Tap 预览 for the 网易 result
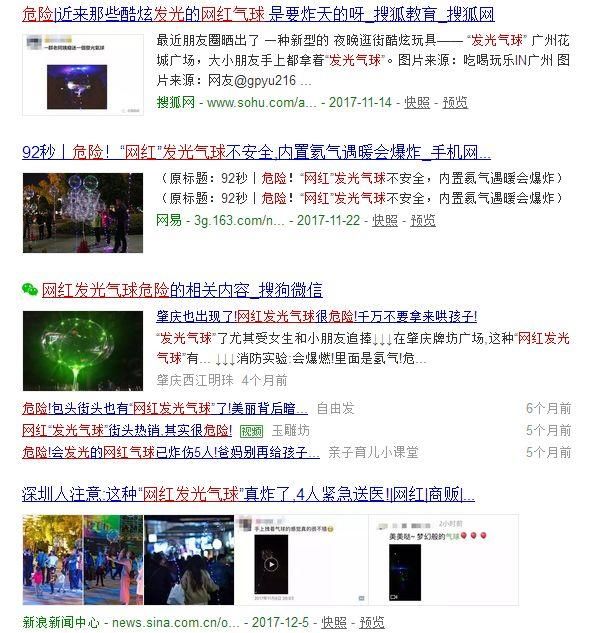This screenshot has height=633, width=615. pos(423,220)
